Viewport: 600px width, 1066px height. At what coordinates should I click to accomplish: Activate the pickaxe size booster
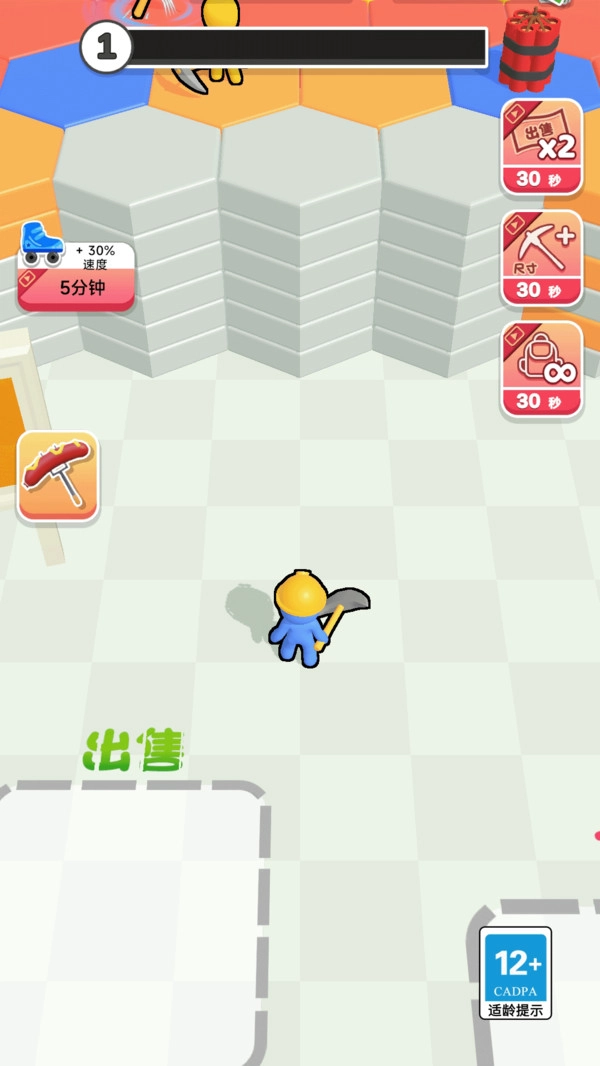click(x=541, y=258)
